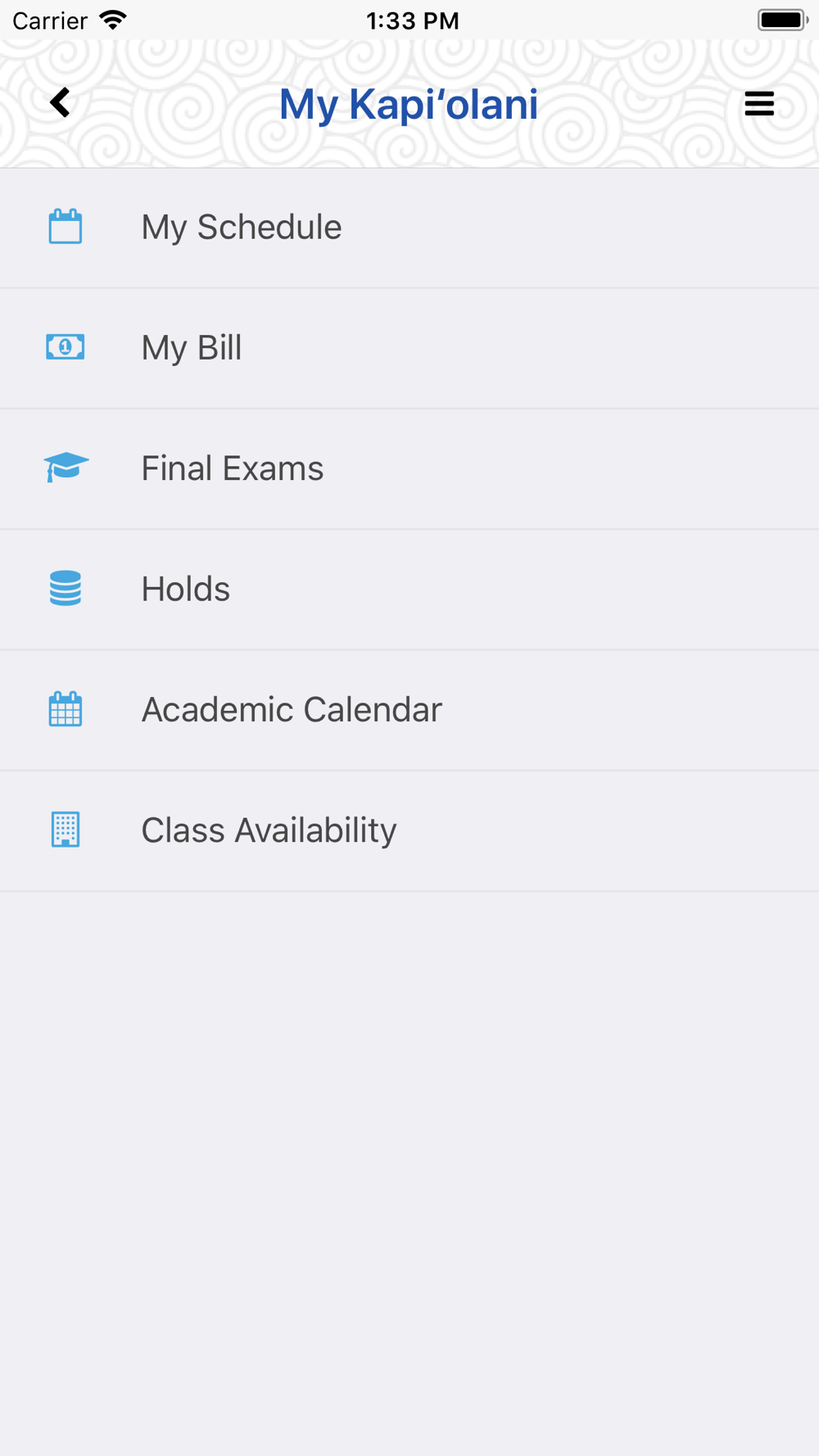Open the Final Exams row
Image resolution: width=819 pixels, height=1456 pixels.
click(x=409, y=469)
